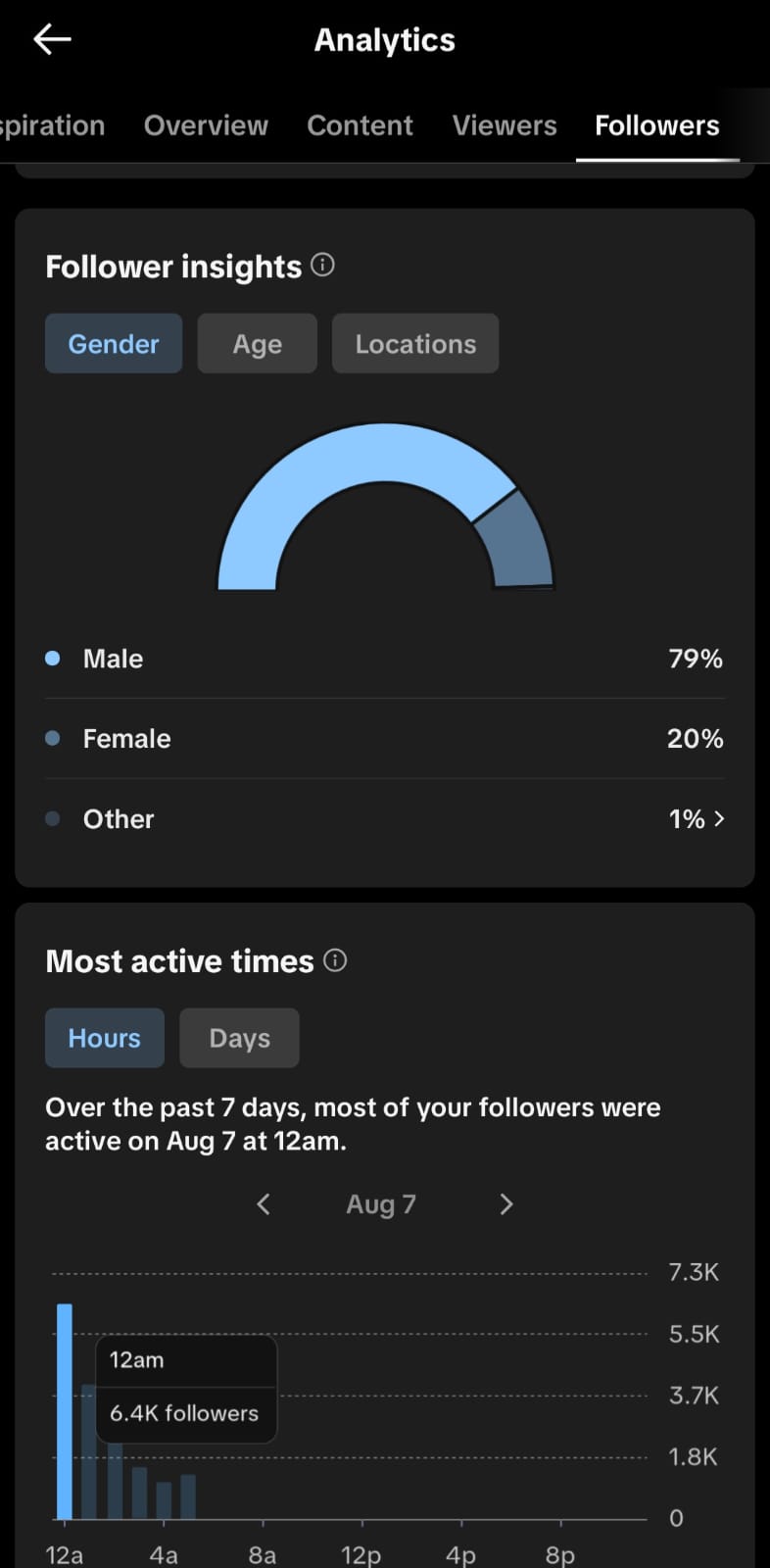The height and width of the screenshot is (1568, 770).
Task: Show follower Locations
Action: [x=415, y=343]
